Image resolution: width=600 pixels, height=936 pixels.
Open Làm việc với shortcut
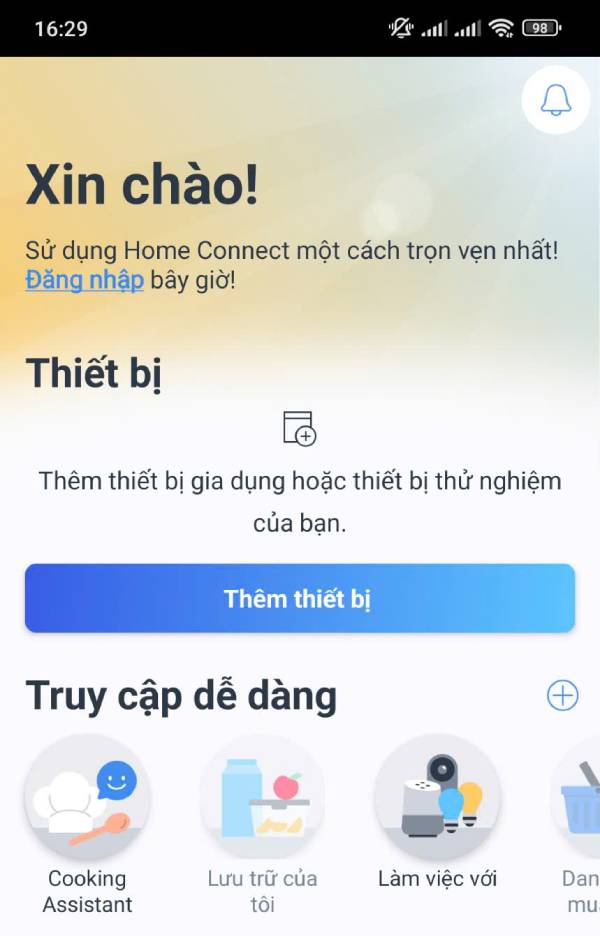[438, 798]
